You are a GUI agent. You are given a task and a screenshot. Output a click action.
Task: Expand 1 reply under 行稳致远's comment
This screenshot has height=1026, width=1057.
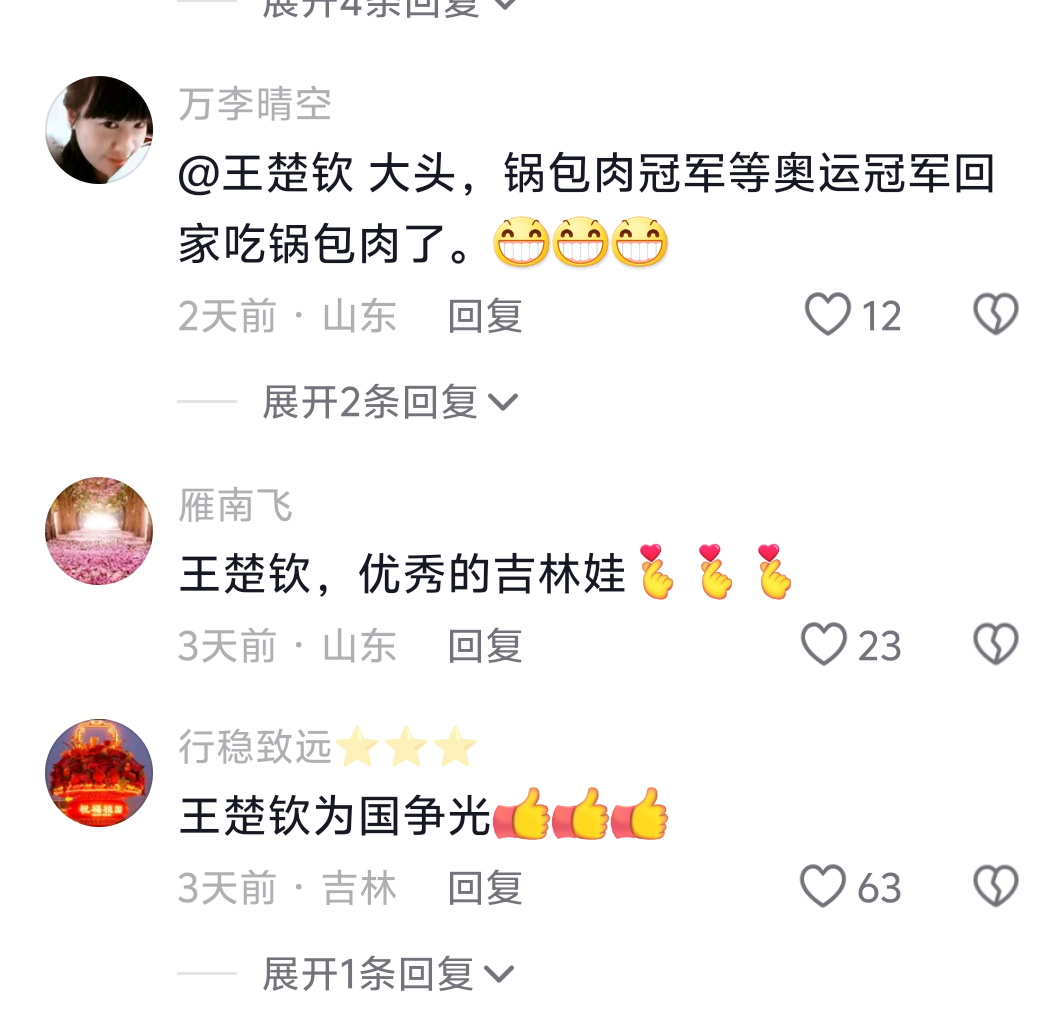pyautogui.click(x=388, y=973)
